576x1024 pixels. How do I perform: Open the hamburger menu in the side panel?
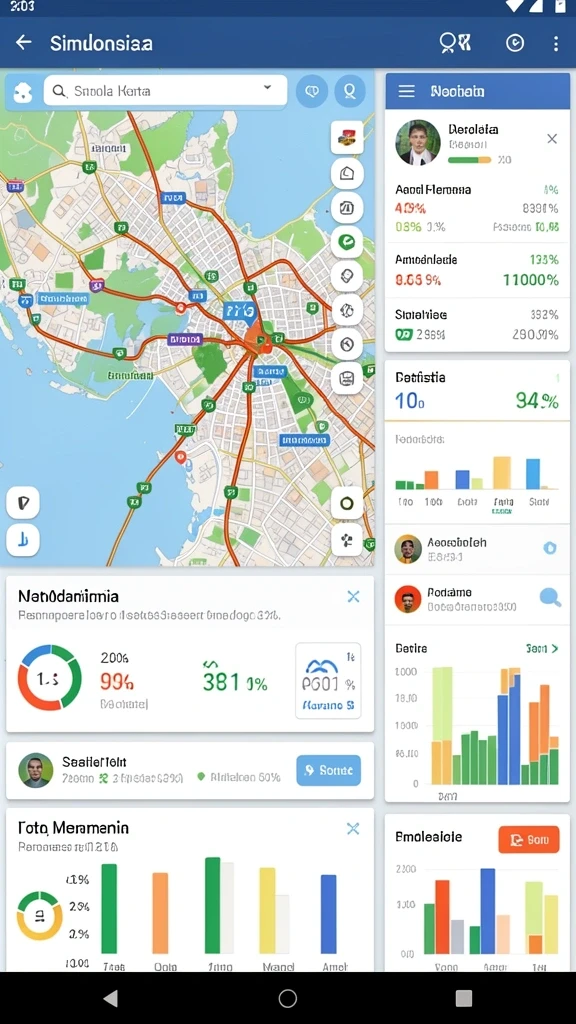[x=406, y=91]
